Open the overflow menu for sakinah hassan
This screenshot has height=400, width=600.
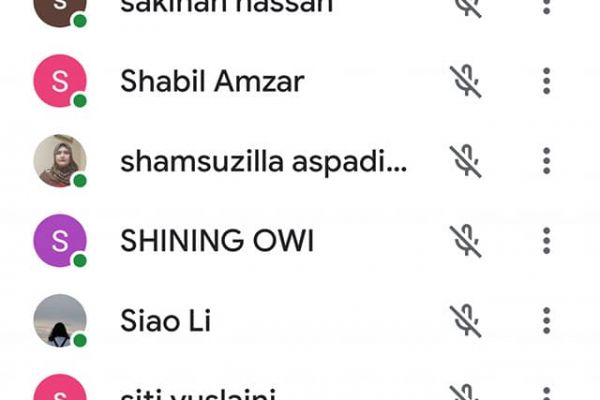(546, 6)
